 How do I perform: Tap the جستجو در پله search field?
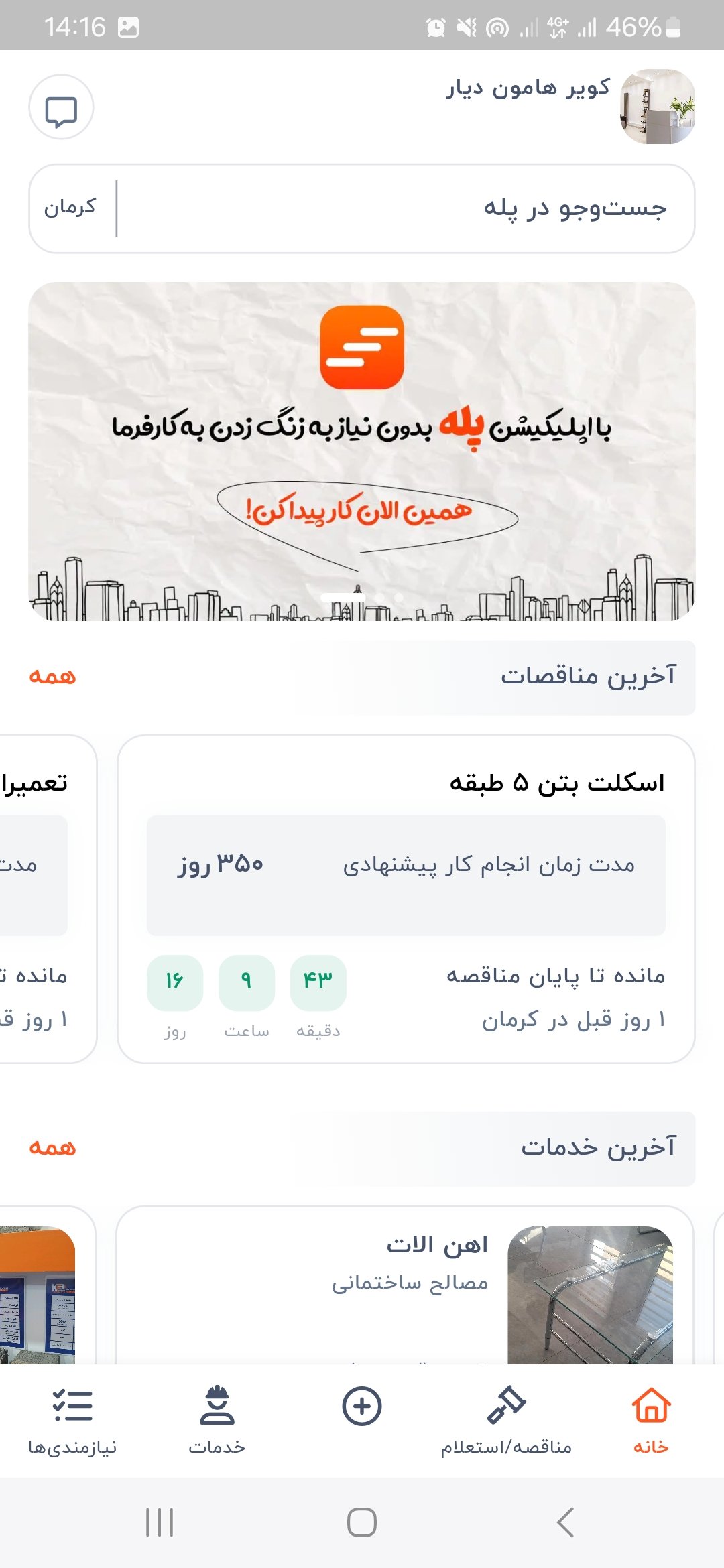[x=402, y=208]
